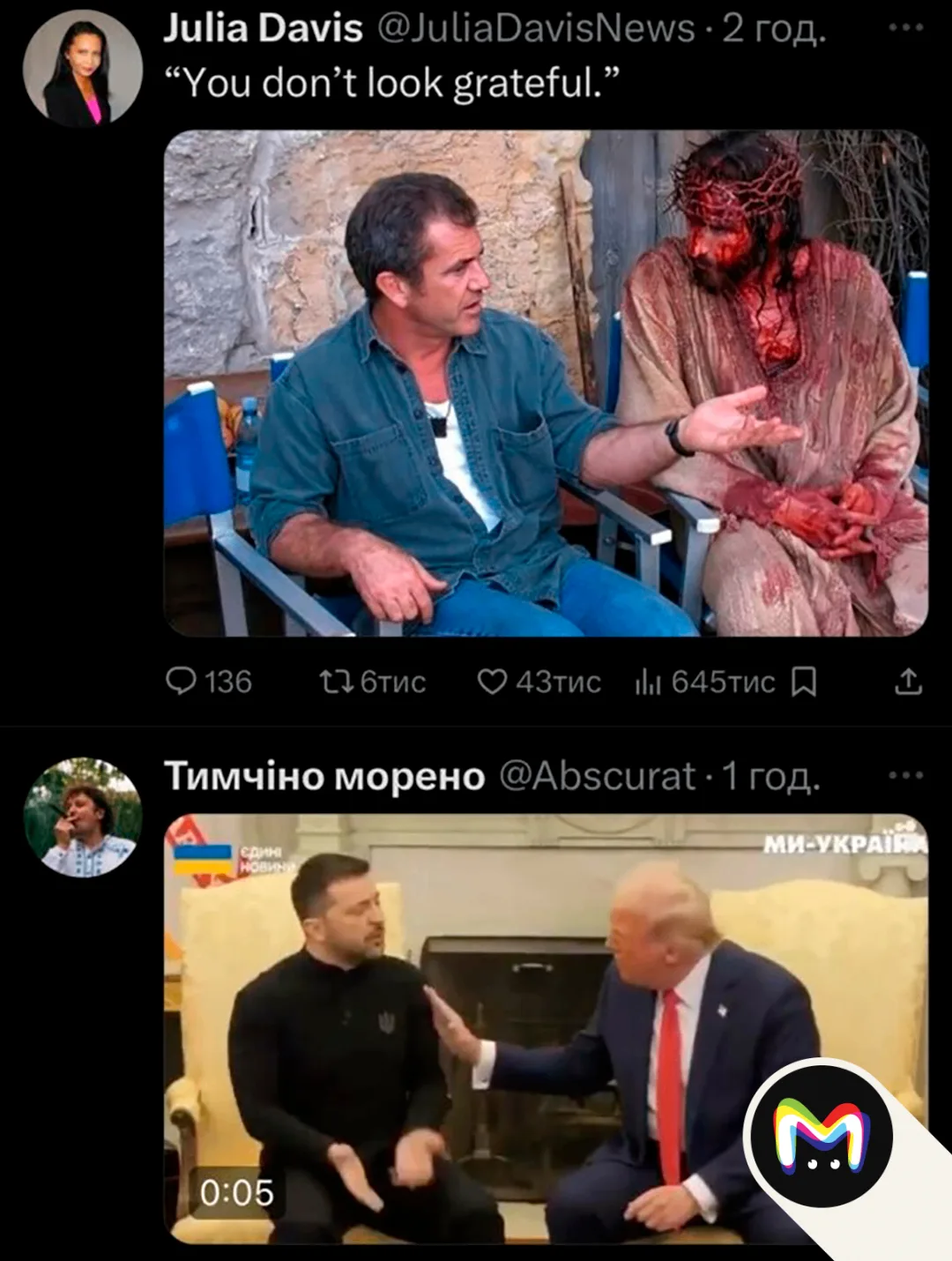Image resolution: width=952 pixels, height=1261 pixels.
Task: Open overflow menu on @Abscurat's tweet
Action: pyautogui.click(x=905, y=776)
